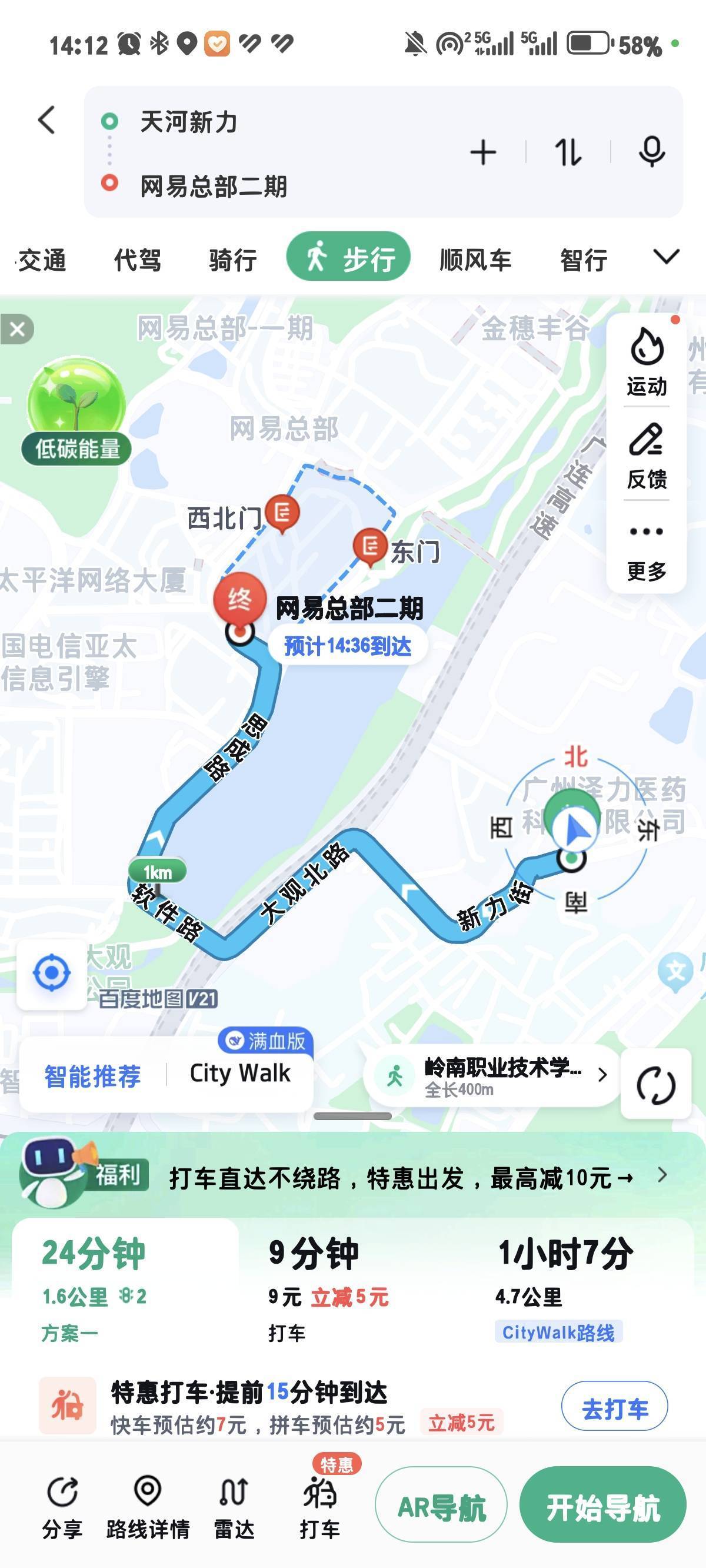Open 反馈 feedback
Image resolution: width=706 pixels, height=1568 pixels.
tap(647, 457)
